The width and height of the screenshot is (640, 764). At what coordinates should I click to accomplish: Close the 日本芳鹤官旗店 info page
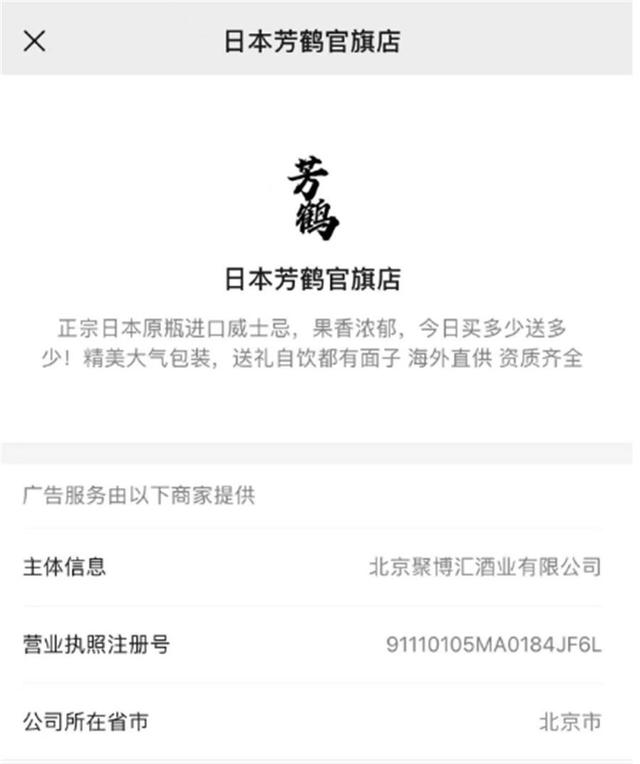pos(35,42)
